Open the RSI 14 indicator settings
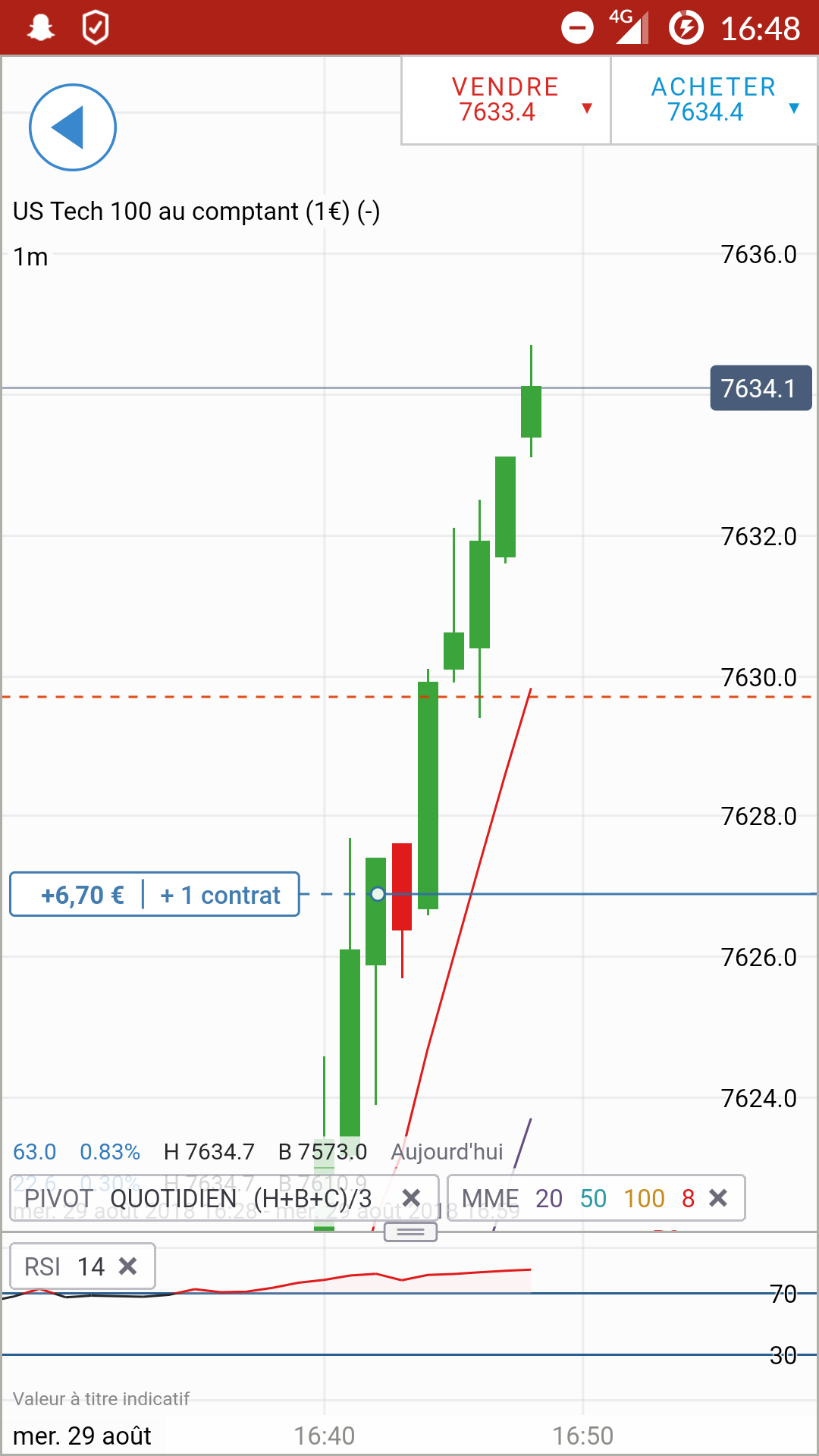The height and width of the screenshot is (1456, 819). click(64, 1266)
